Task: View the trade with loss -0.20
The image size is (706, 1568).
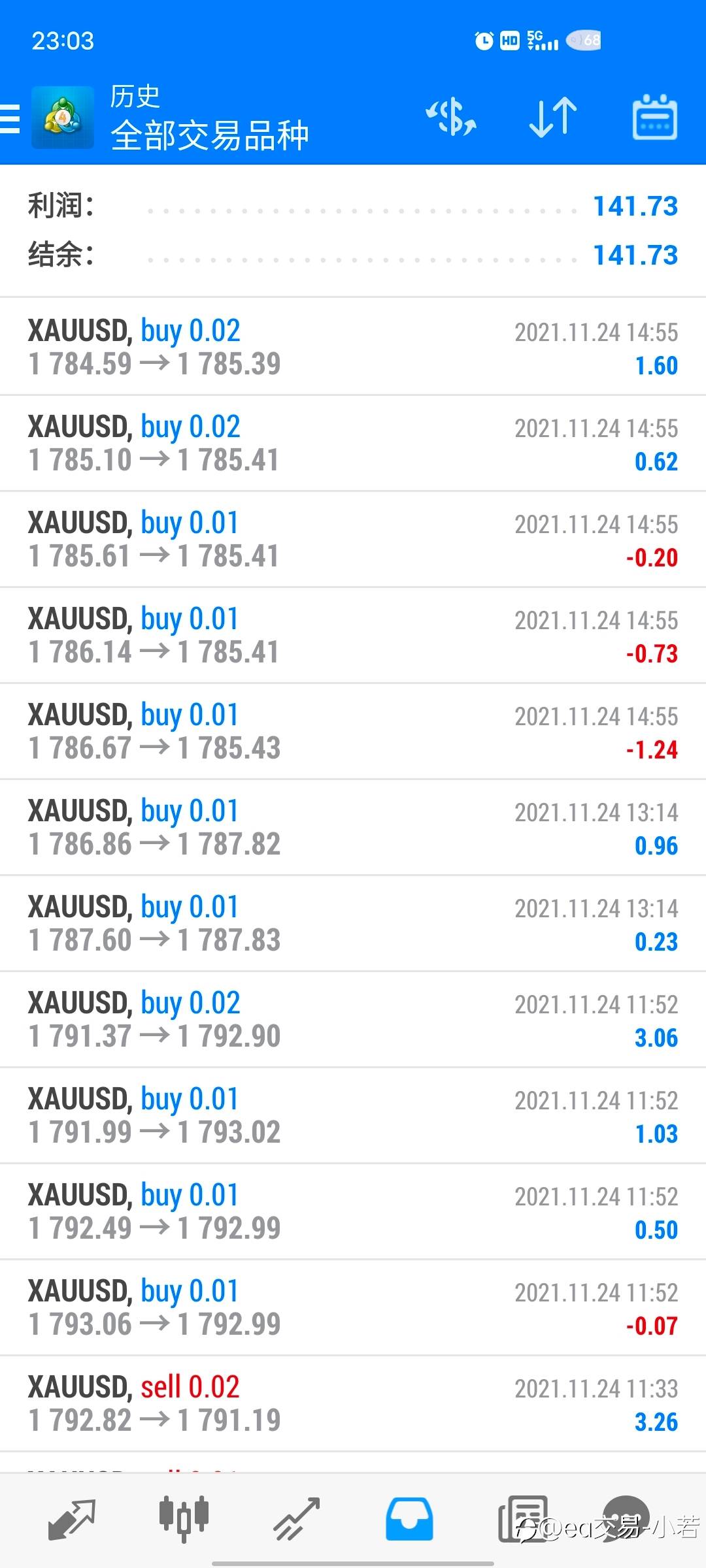Action: [x=353, y=539]
